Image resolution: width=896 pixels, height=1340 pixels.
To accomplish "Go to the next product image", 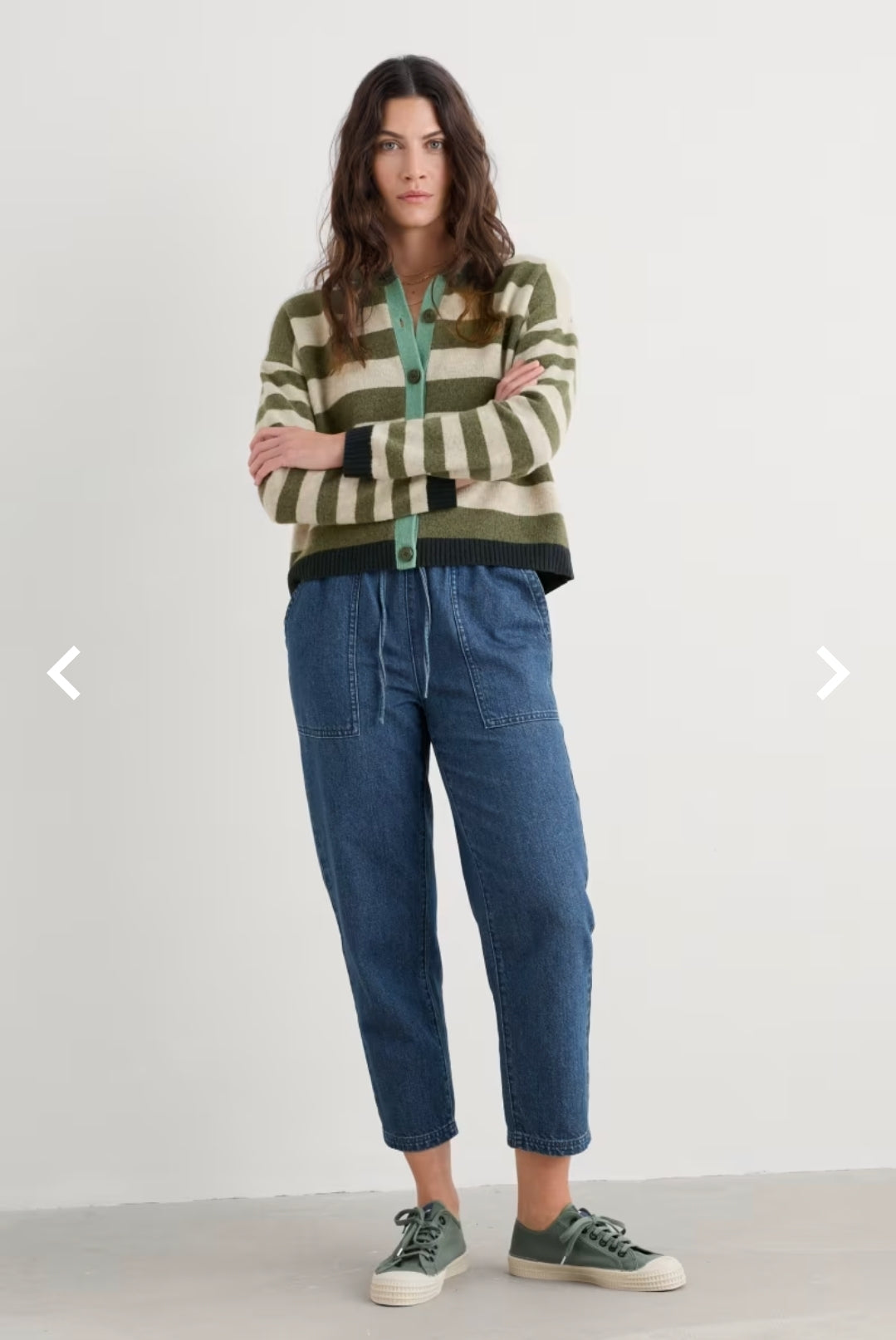I will (831, 672).
